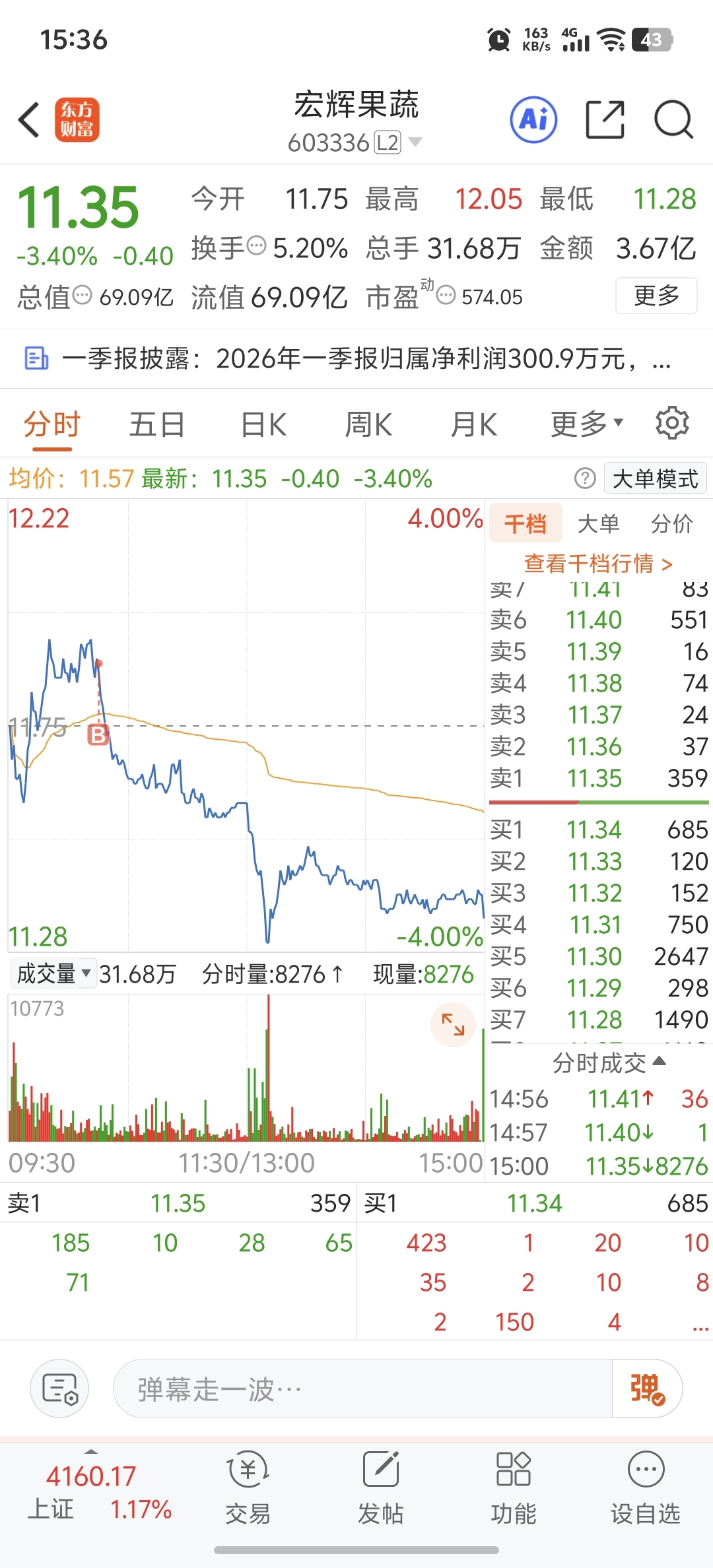Viewport: 713px width, 1568px height.
Task: Switch to the 月K chart tab
Action: (x=473, y=424)
